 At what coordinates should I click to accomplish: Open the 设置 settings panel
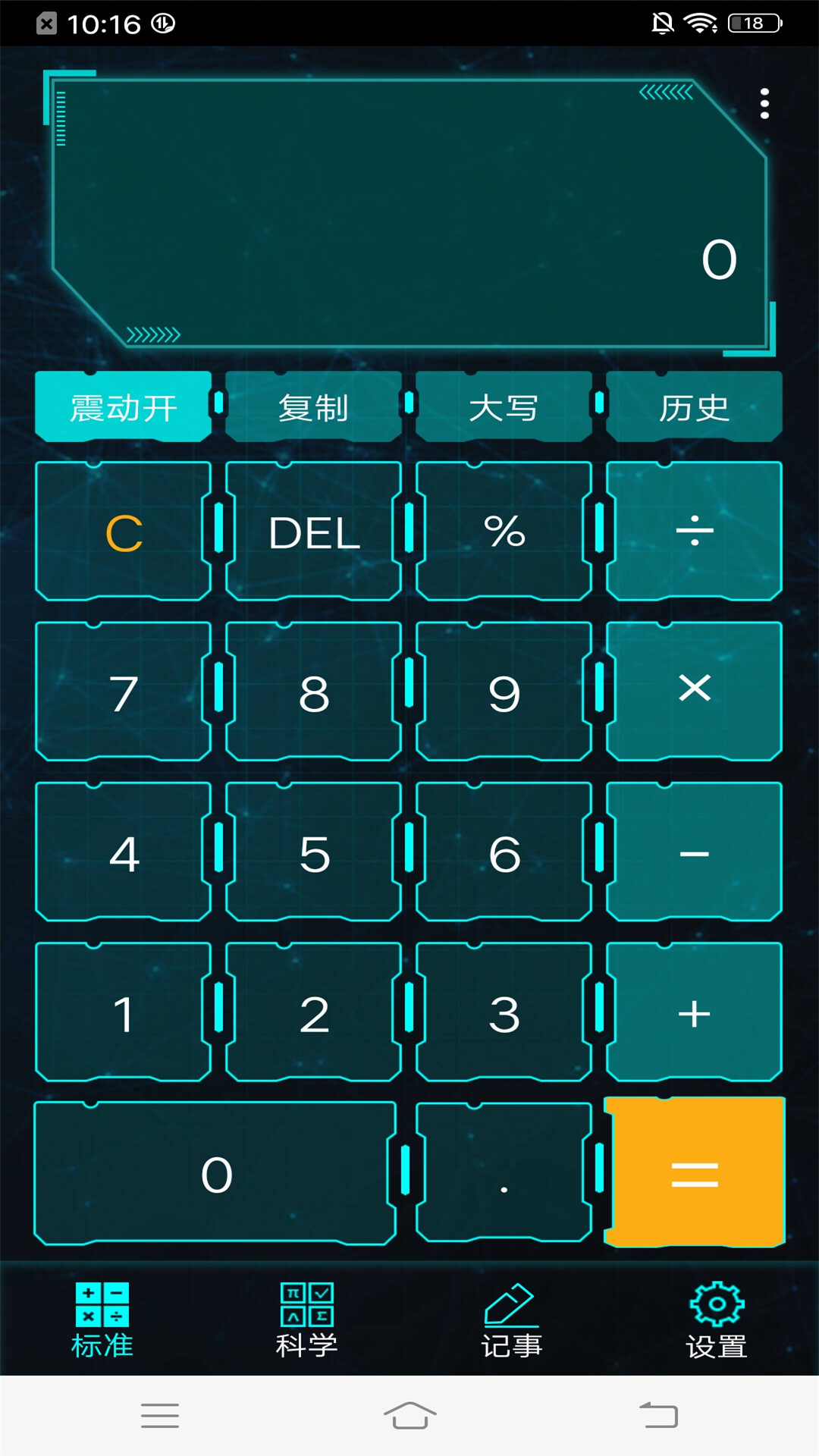(717, 1319)
